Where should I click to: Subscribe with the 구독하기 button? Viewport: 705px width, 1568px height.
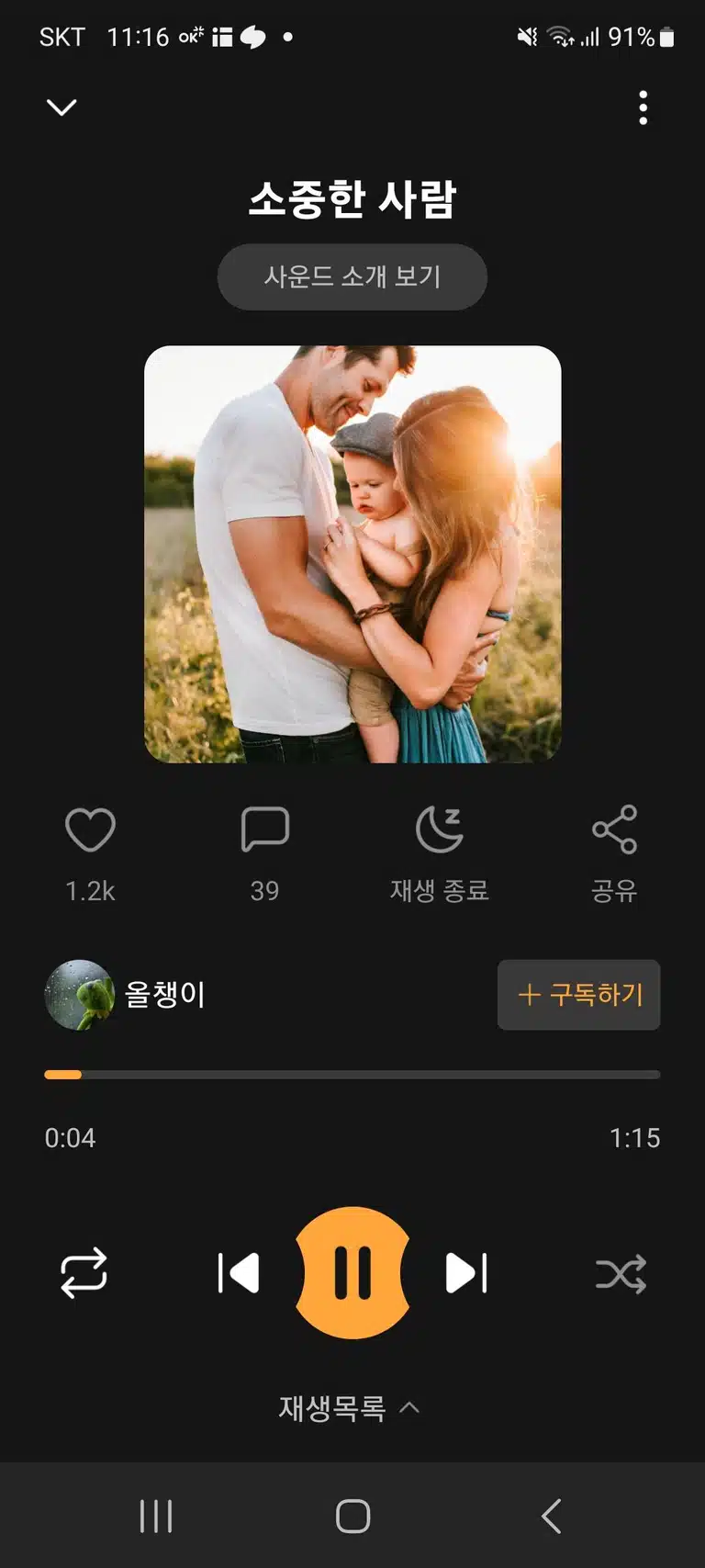(x=578, y=995)
